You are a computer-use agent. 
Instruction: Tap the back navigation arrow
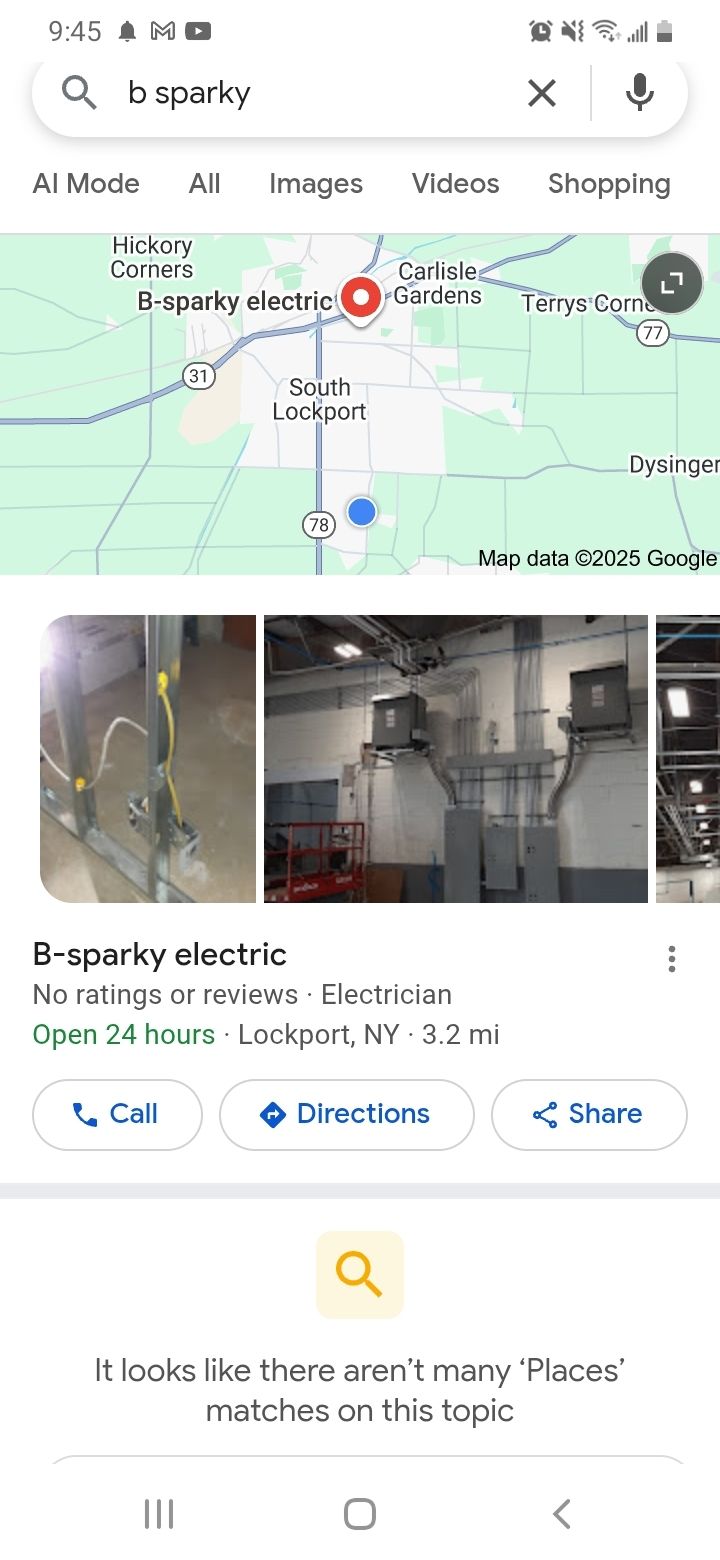561,1513
